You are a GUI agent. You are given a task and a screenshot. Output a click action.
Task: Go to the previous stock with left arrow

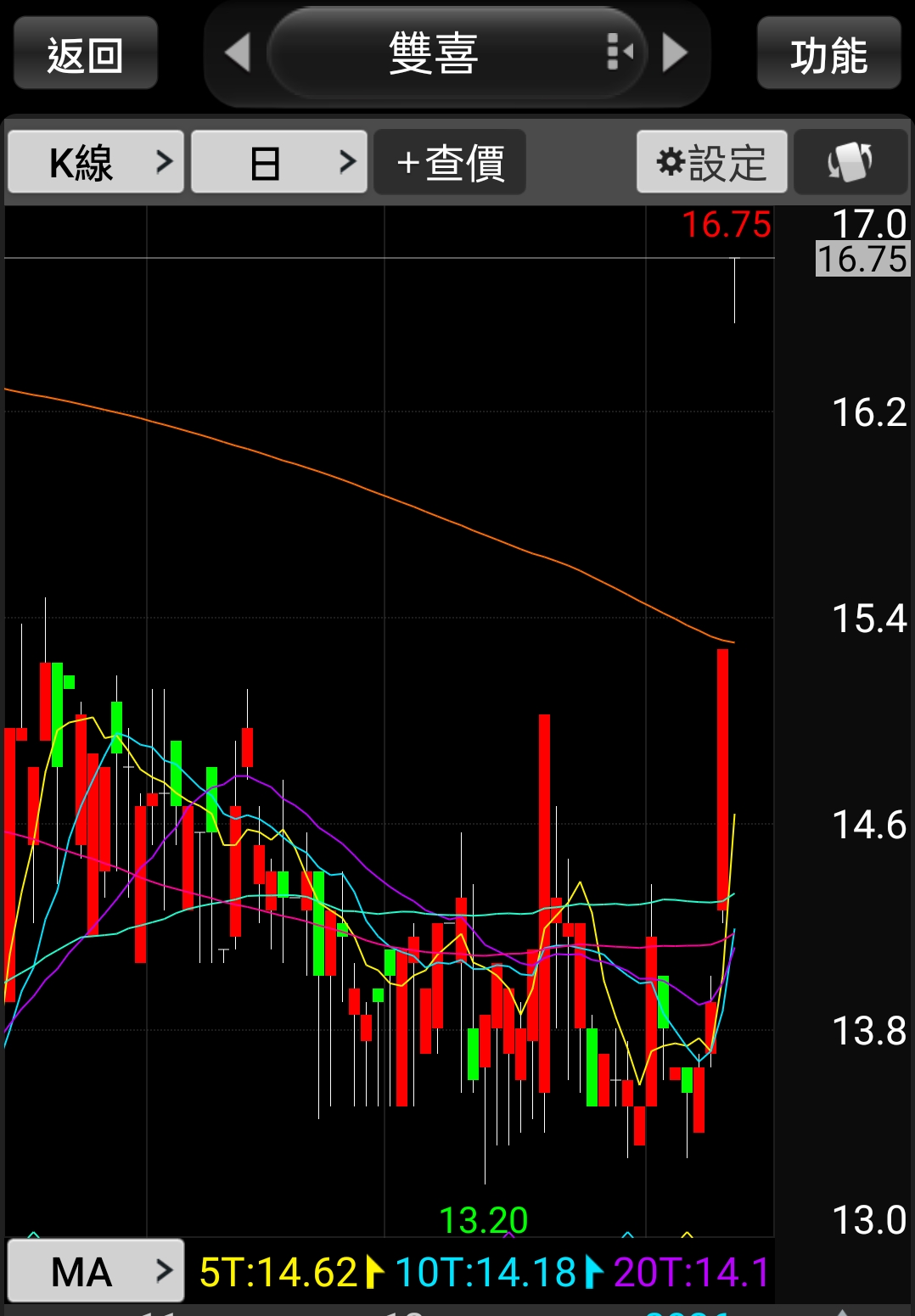tap(238, 53)
